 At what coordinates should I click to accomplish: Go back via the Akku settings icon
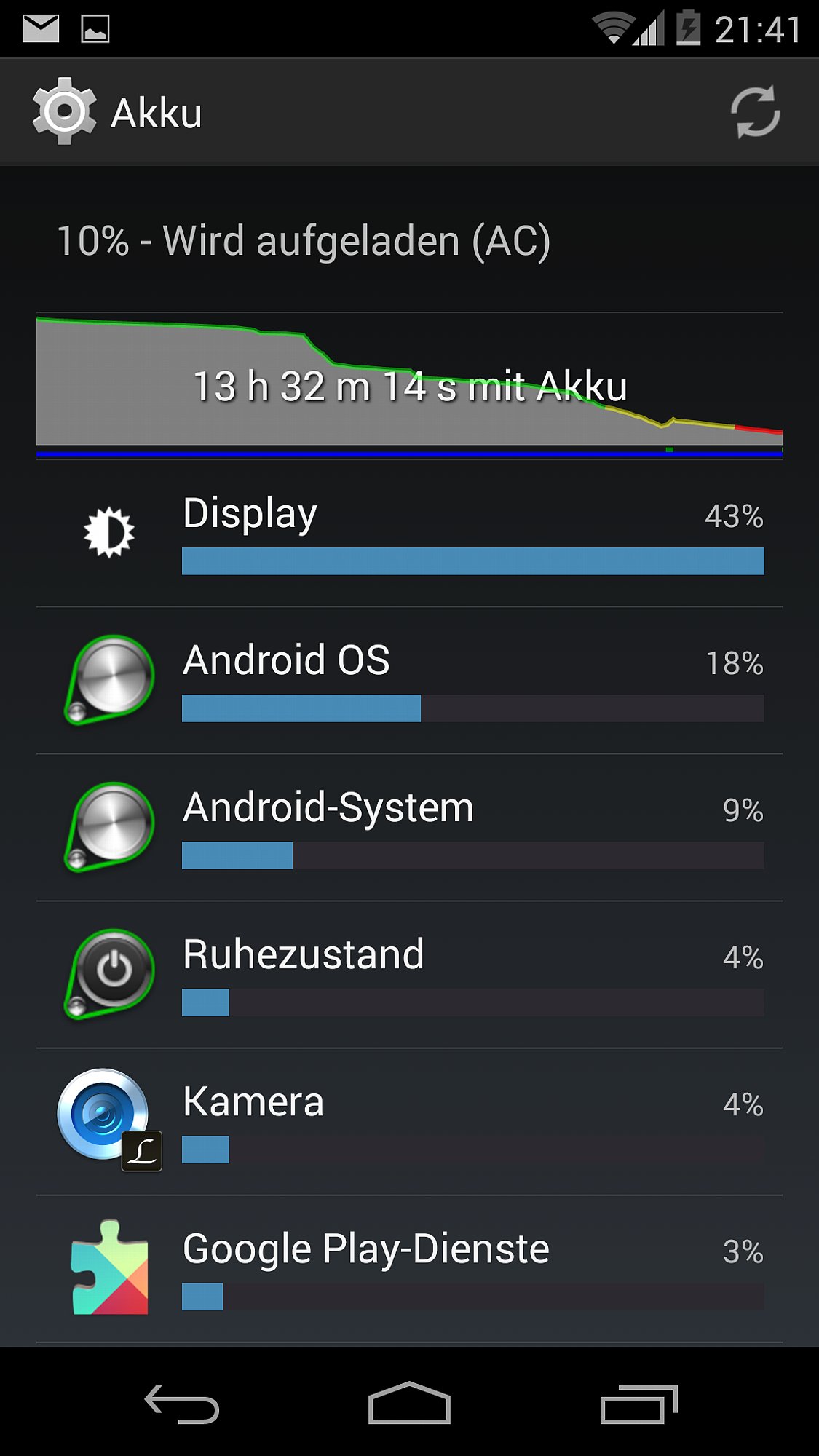click(x=64, y=112)
